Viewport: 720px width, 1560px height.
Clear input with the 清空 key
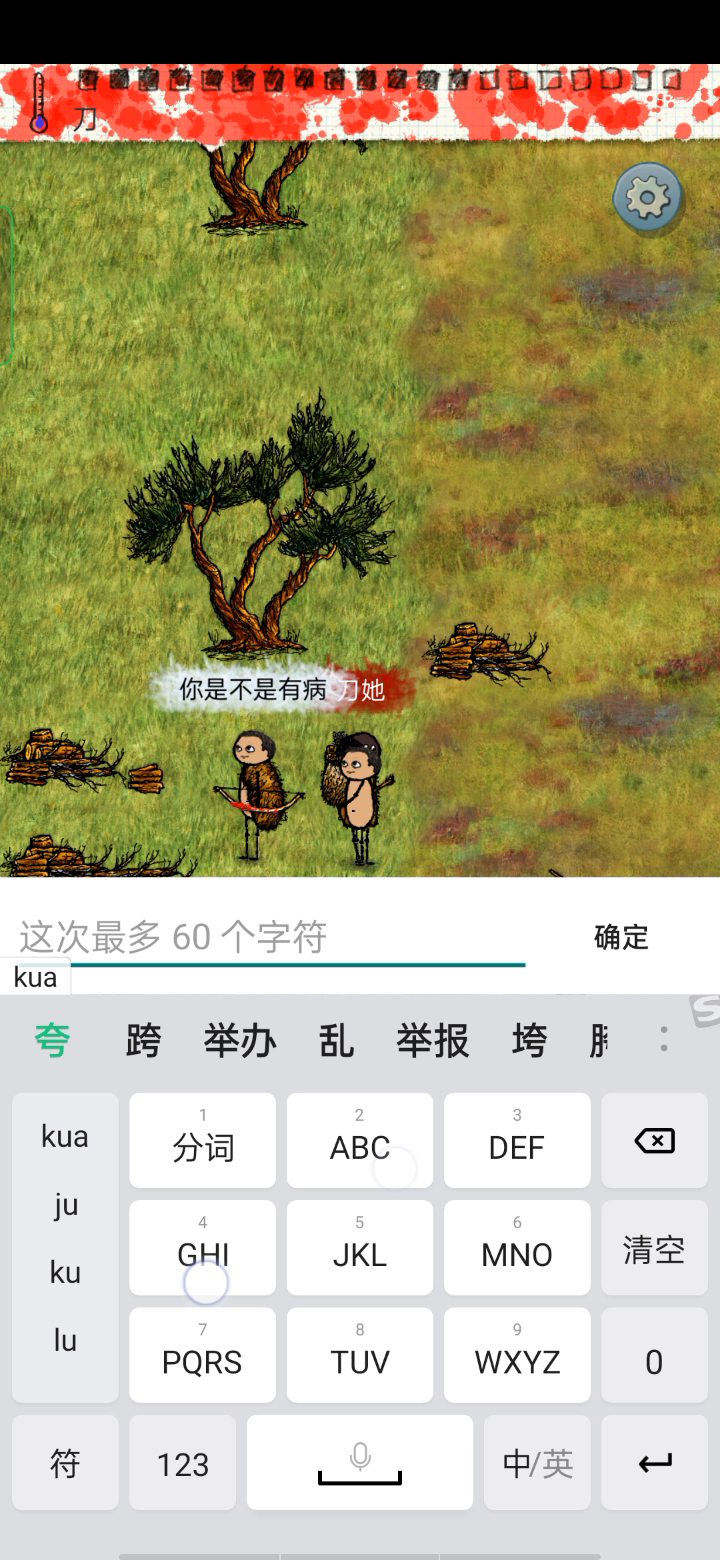(654, 1247)
